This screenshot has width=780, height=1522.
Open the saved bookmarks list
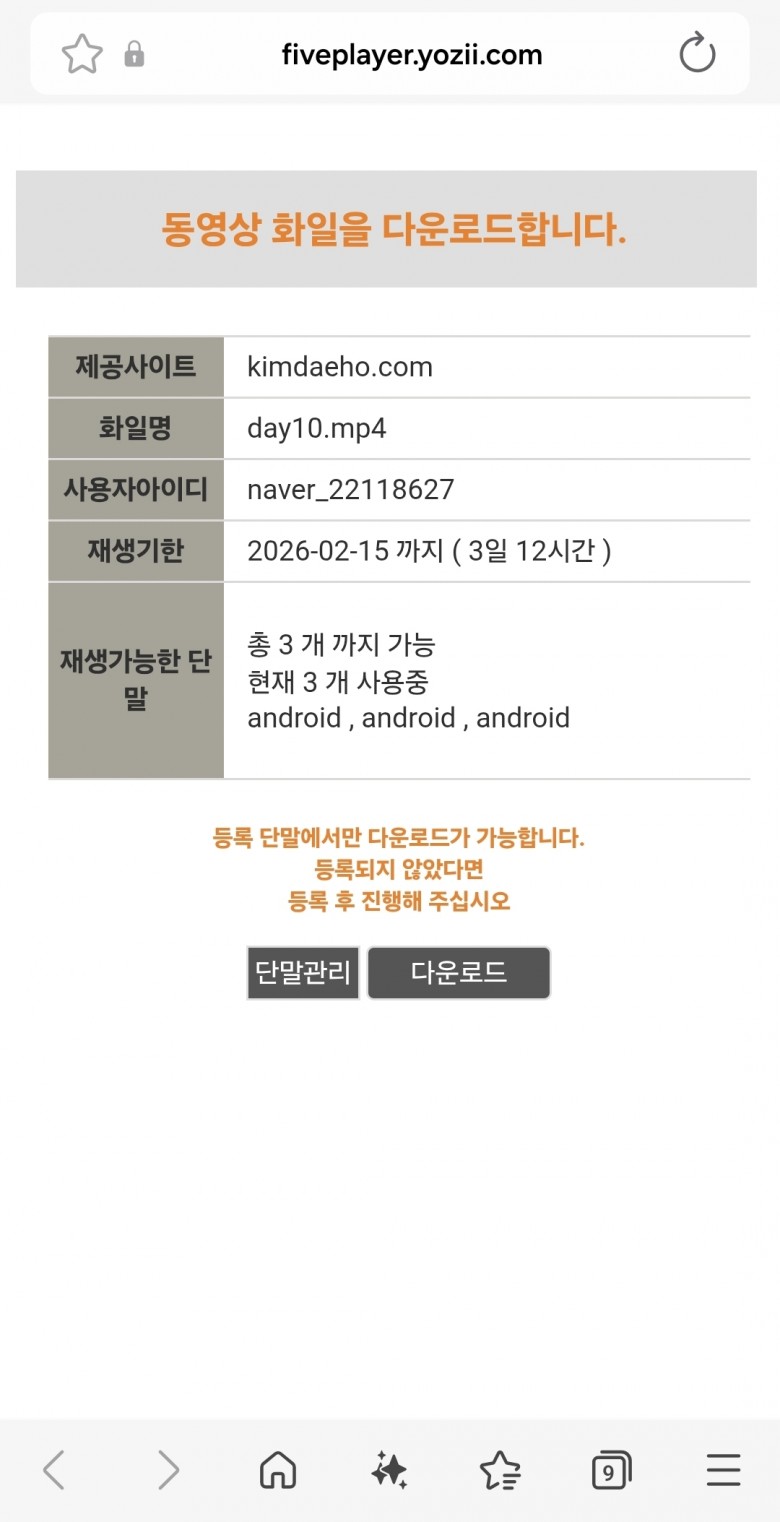coord(500,1471)
